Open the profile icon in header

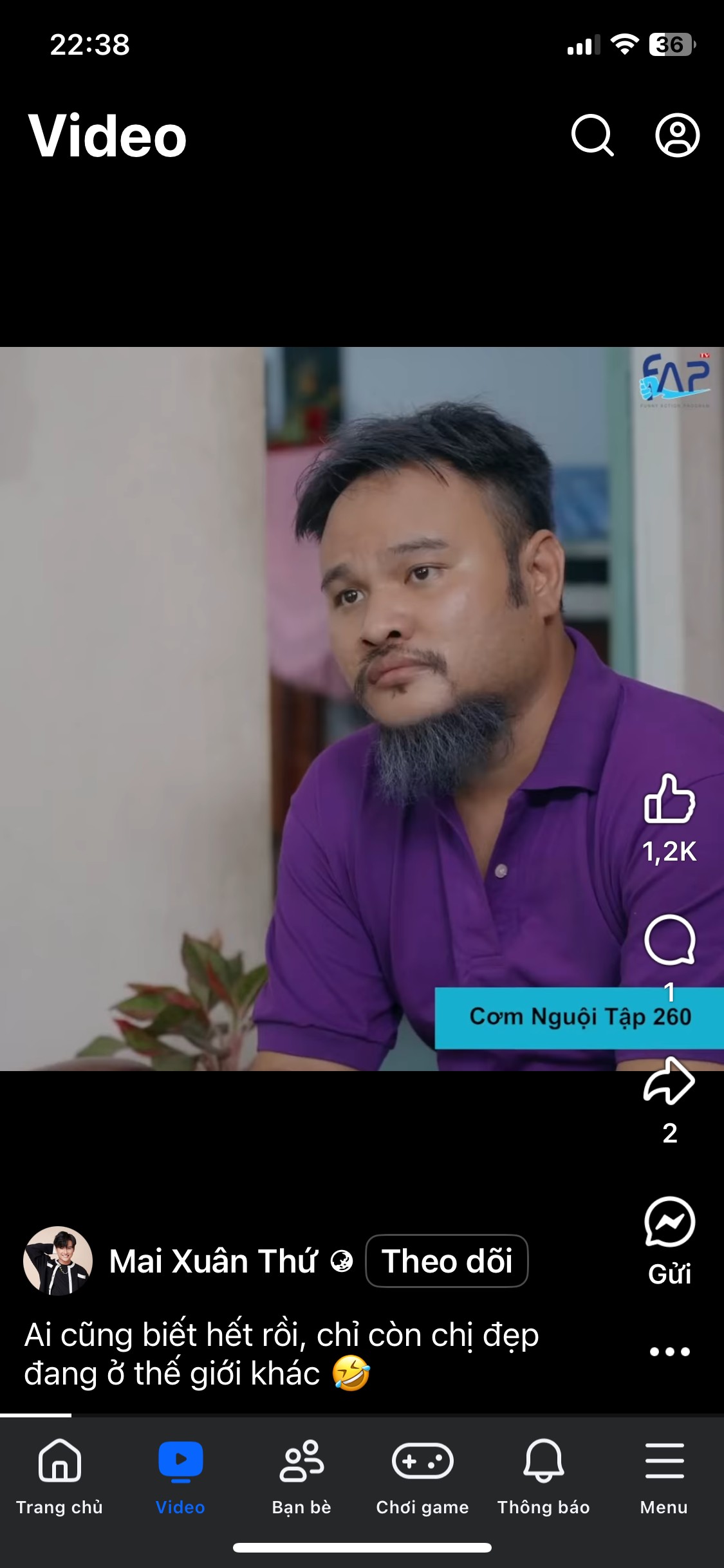click(x=677, y=135)
